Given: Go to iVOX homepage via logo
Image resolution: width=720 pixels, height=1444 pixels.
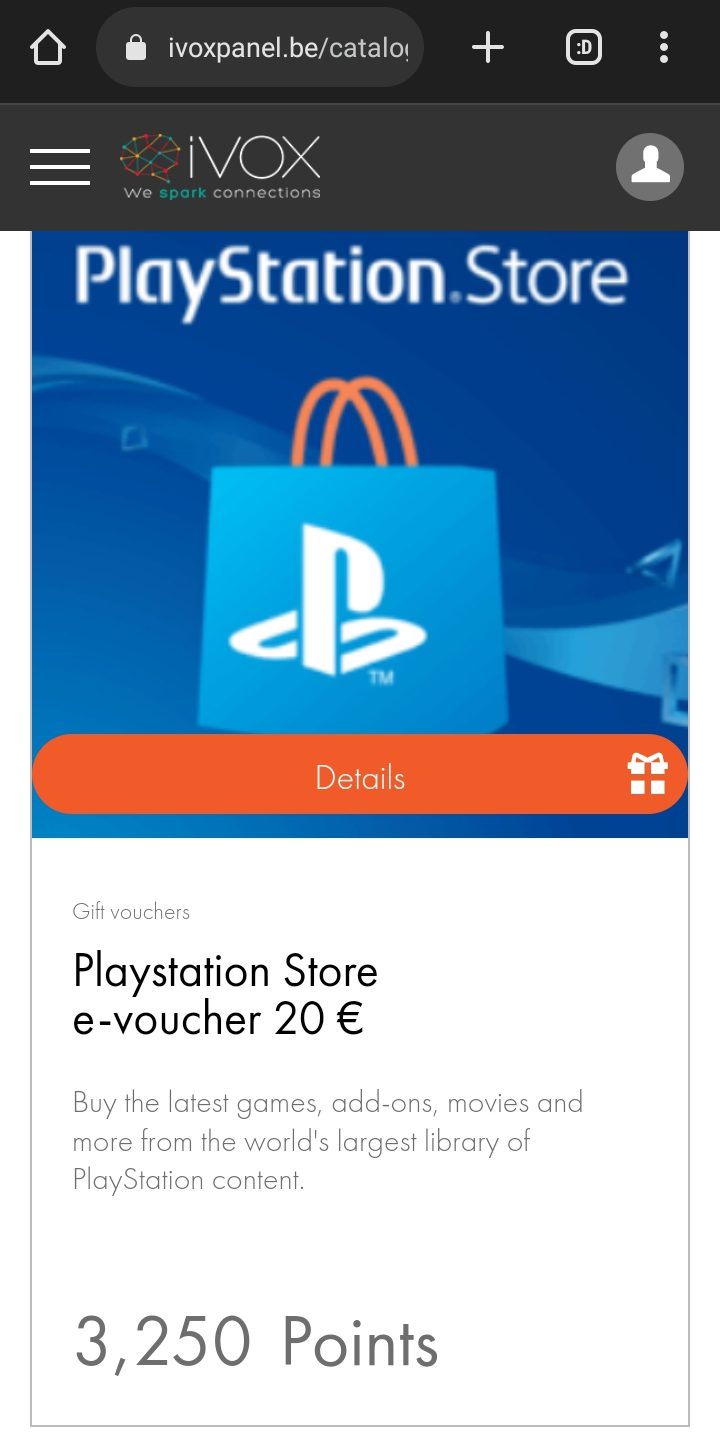Looking at the screenshot, I should (221, 166).
